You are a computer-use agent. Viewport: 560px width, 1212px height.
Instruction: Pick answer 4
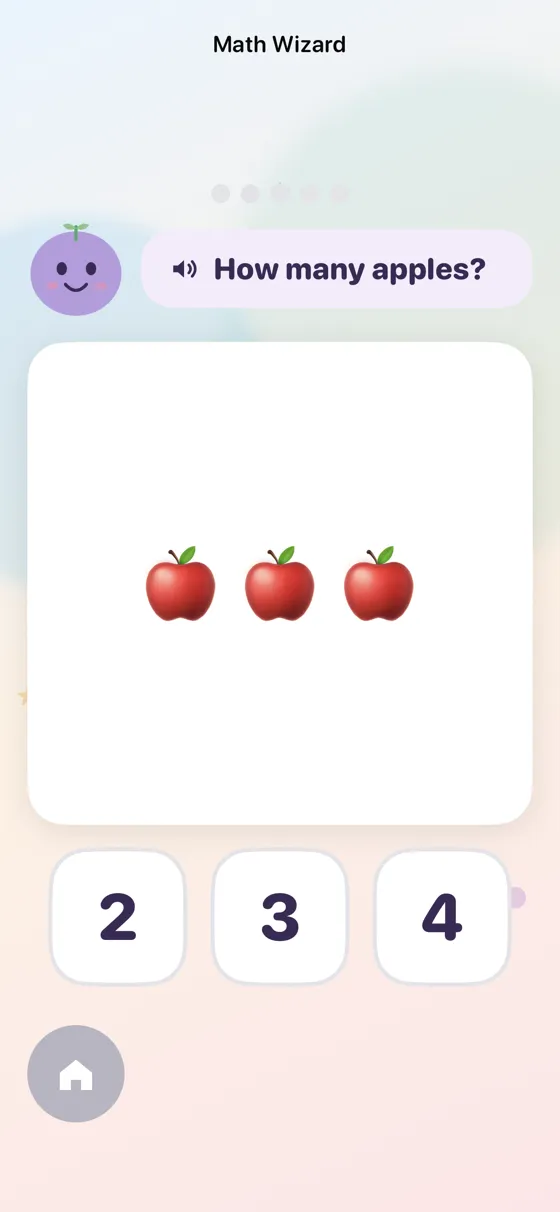coord(442,917)
